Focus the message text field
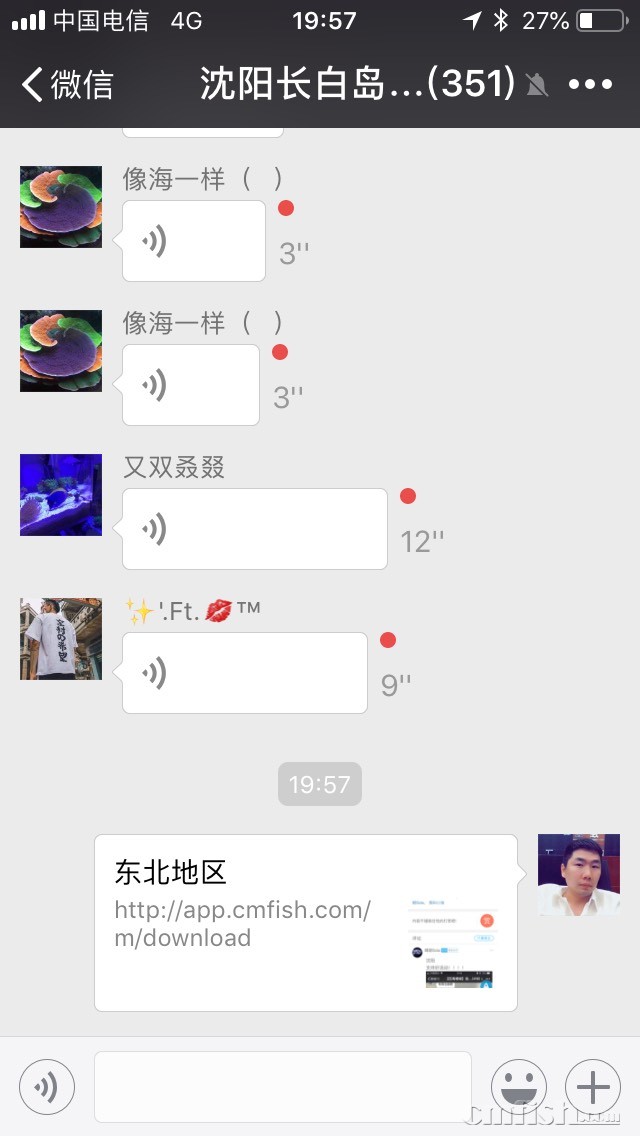The image size is (640, 1136). point(282,1087)
